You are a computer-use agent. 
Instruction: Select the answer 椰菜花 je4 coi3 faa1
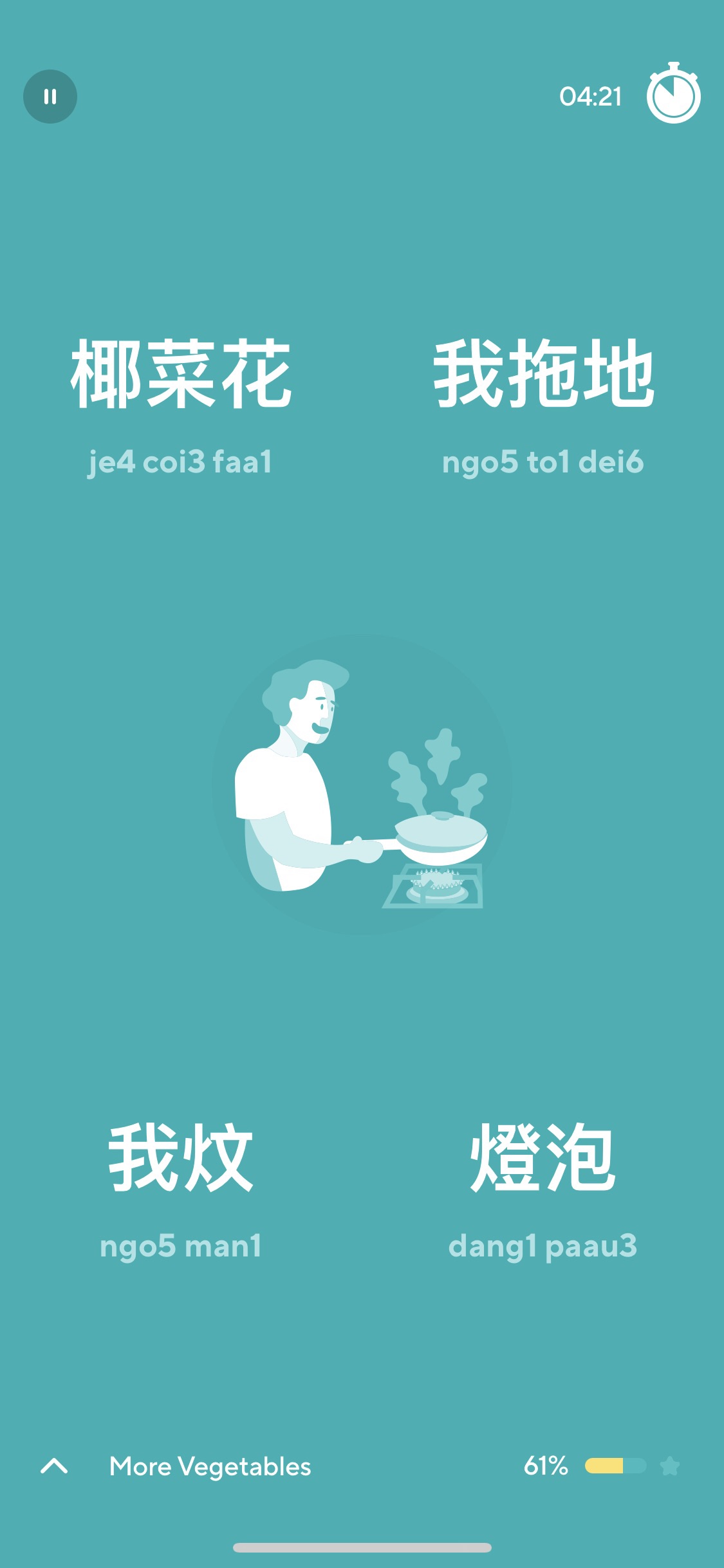pyautogui.click(x=181, y=404)
